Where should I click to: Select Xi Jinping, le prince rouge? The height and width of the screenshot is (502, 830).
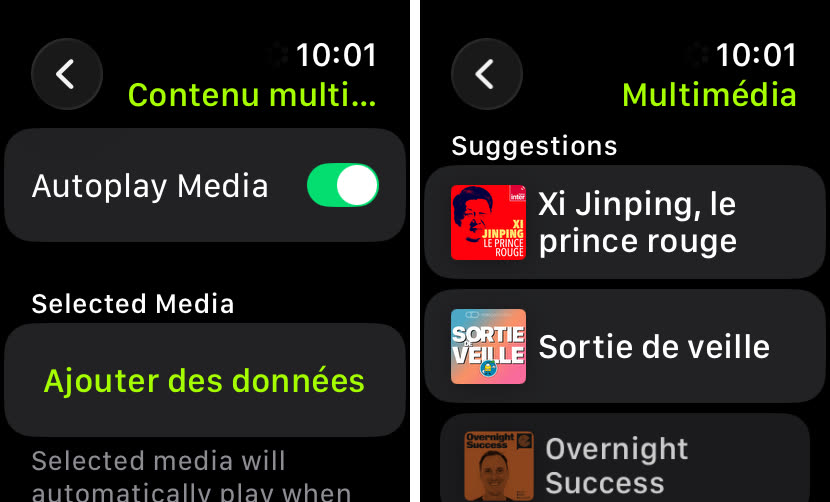tap(624, 222)
